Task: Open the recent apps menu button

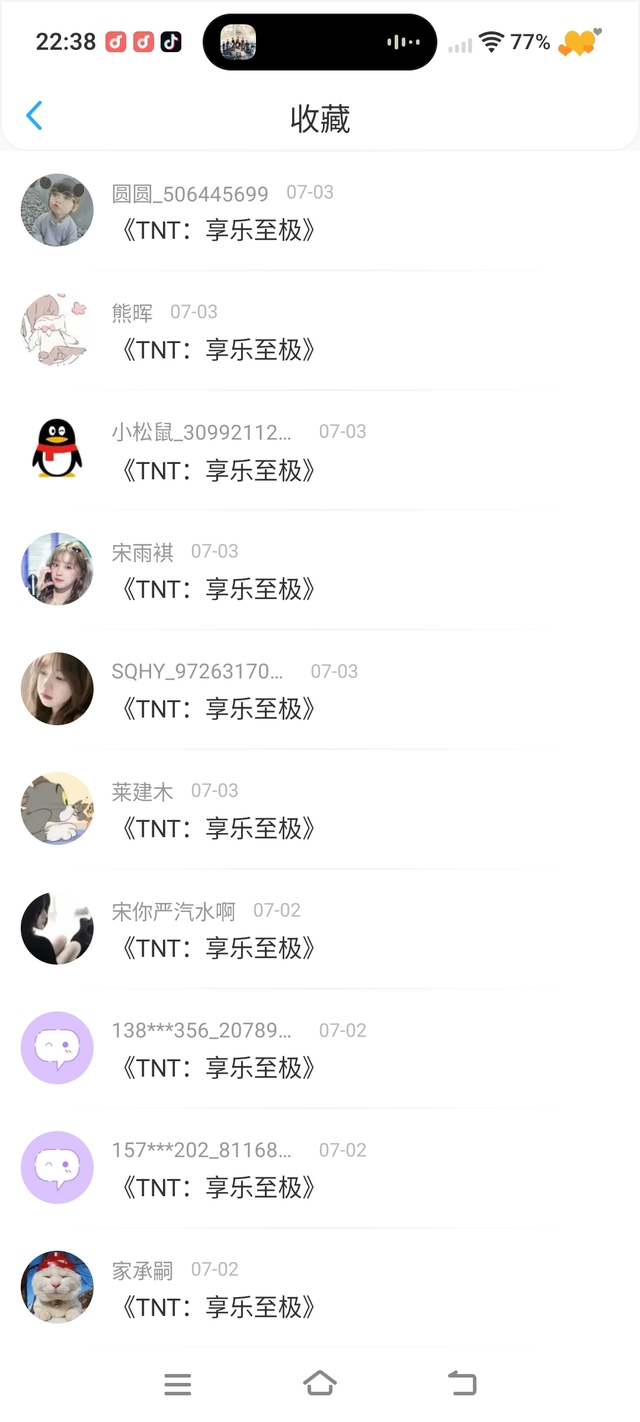Action: [177, 1384]
